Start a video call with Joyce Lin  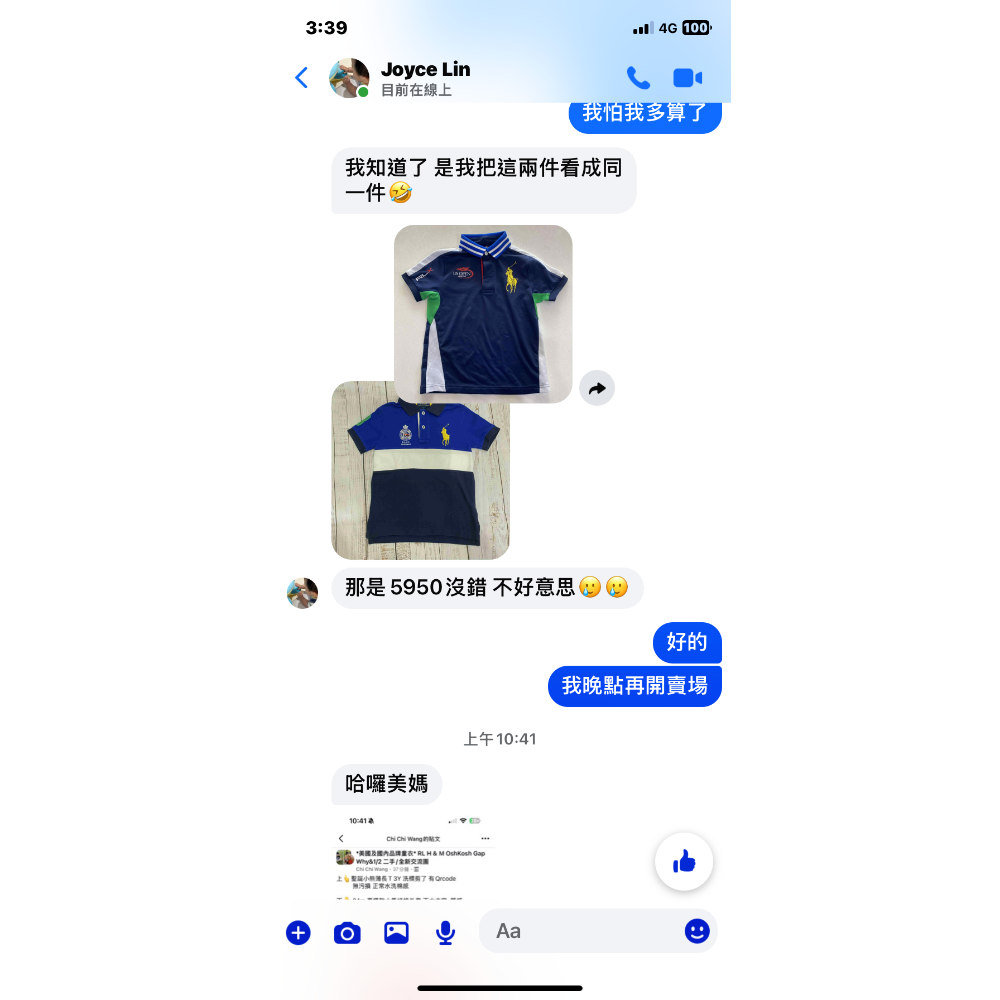687,78
